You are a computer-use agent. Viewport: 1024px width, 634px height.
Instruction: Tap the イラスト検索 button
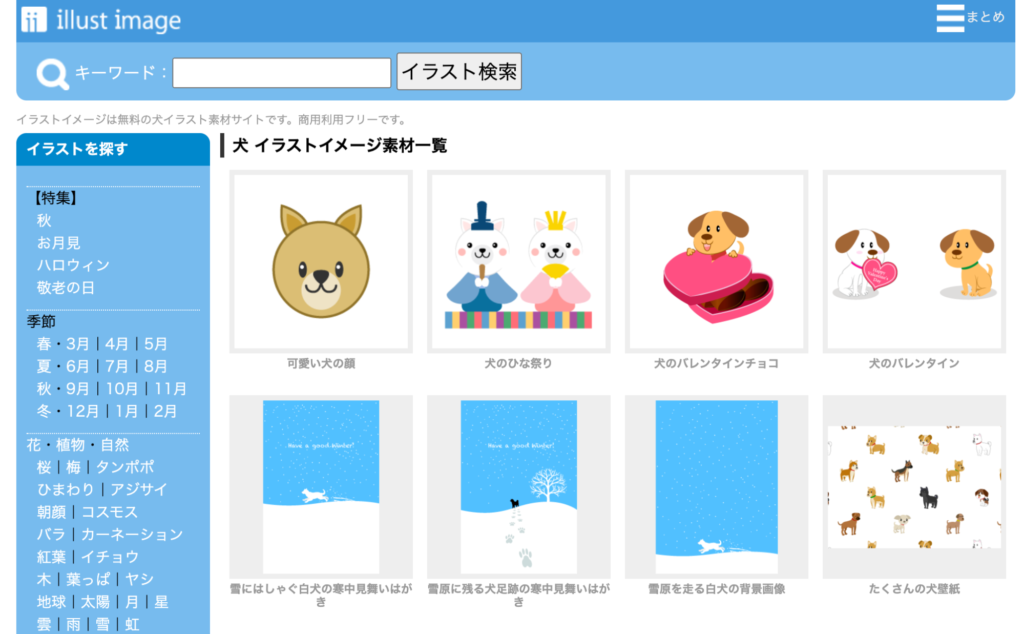tap(459, 72)
